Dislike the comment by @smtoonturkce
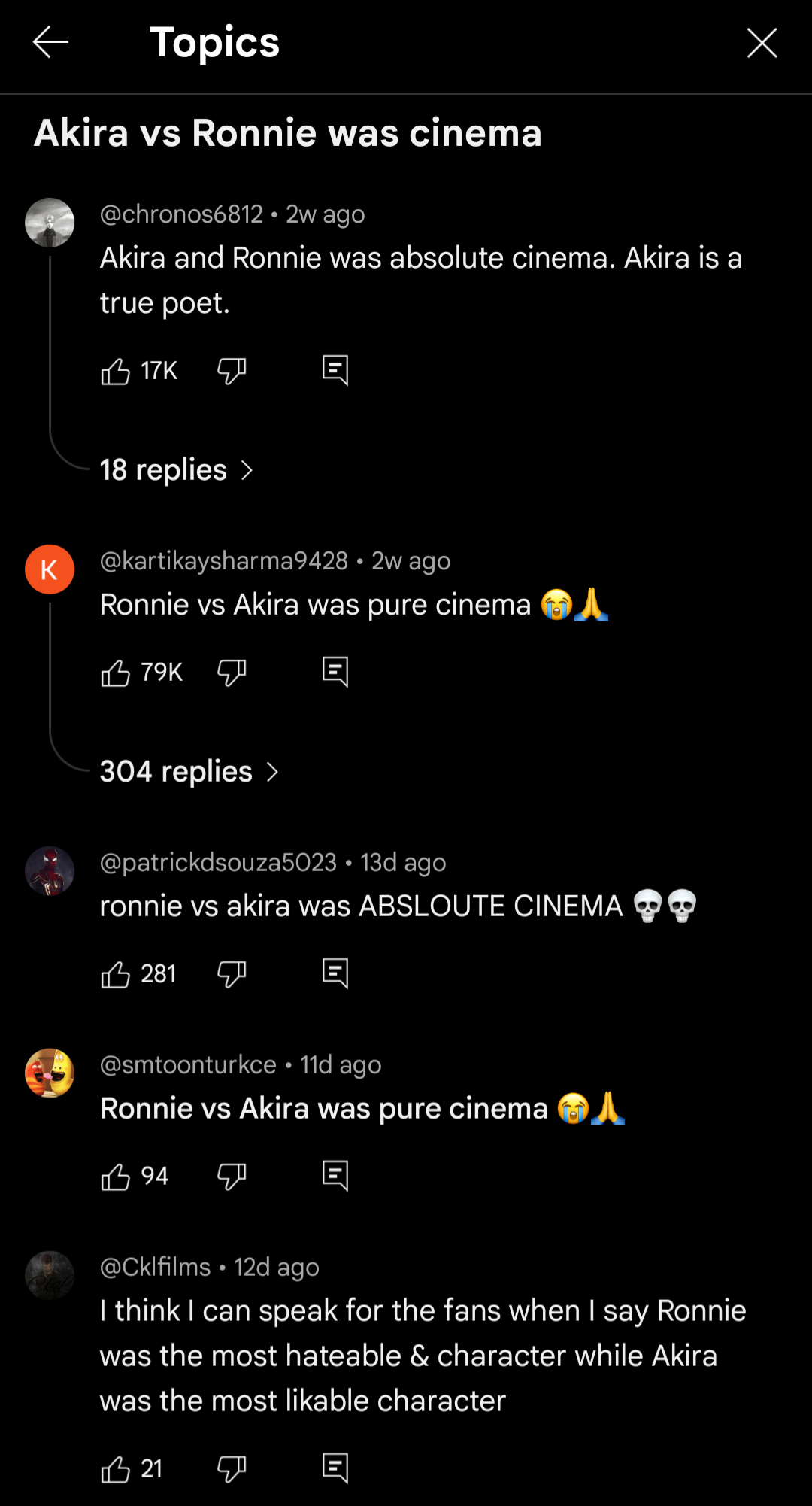The image size is (812, 1506). (x=232, y=1177)
